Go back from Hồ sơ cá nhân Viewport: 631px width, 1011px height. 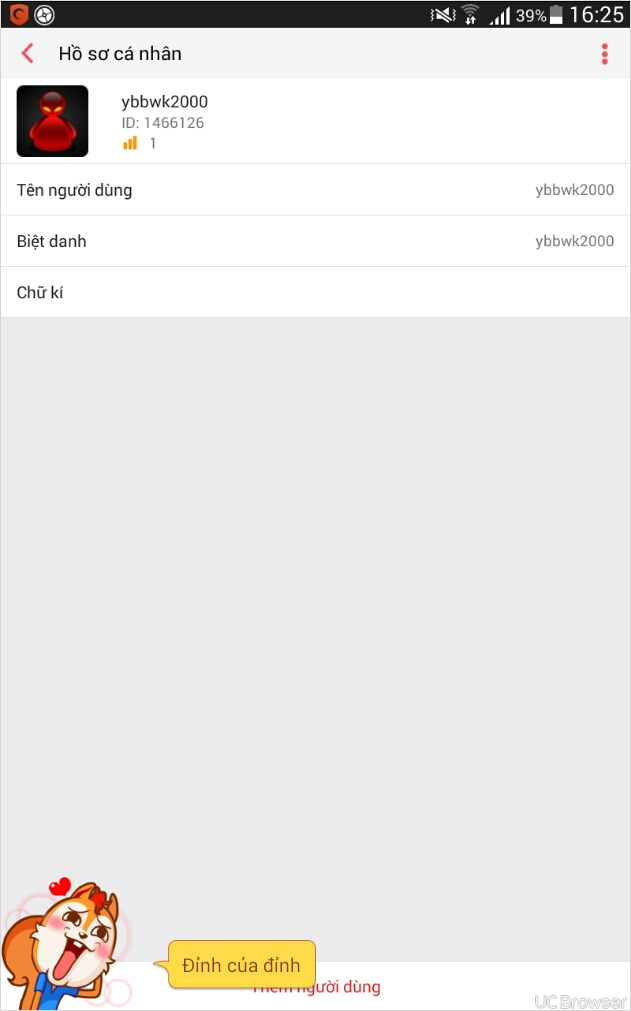pos(28,54)
